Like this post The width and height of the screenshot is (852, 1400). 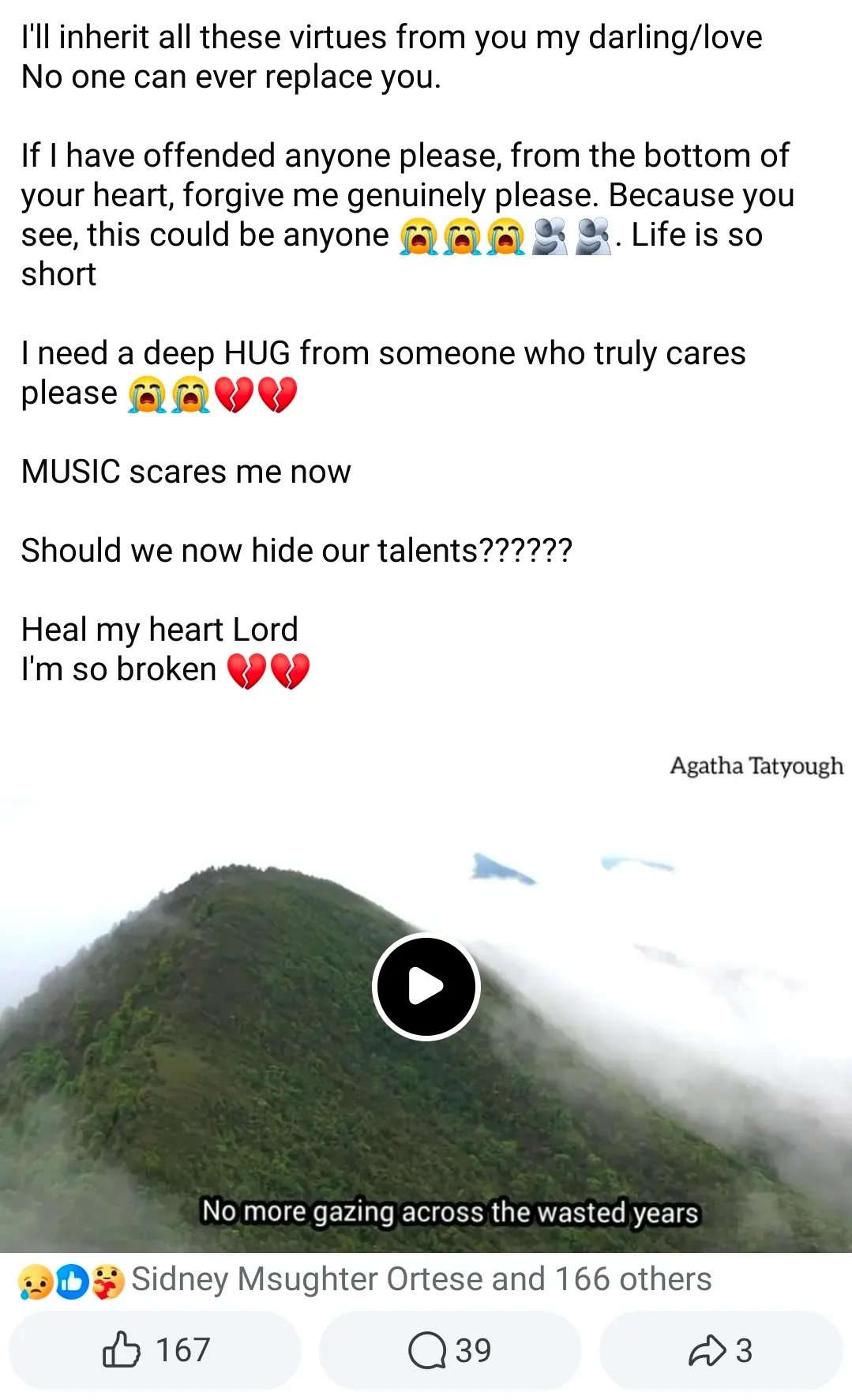(156, 1350)
